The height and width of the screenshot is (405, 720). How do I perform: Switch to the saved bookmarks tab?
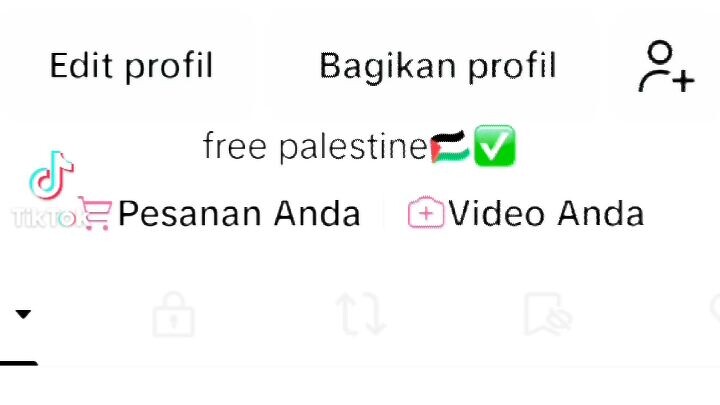pyautogui.click(x=548, y=314)
